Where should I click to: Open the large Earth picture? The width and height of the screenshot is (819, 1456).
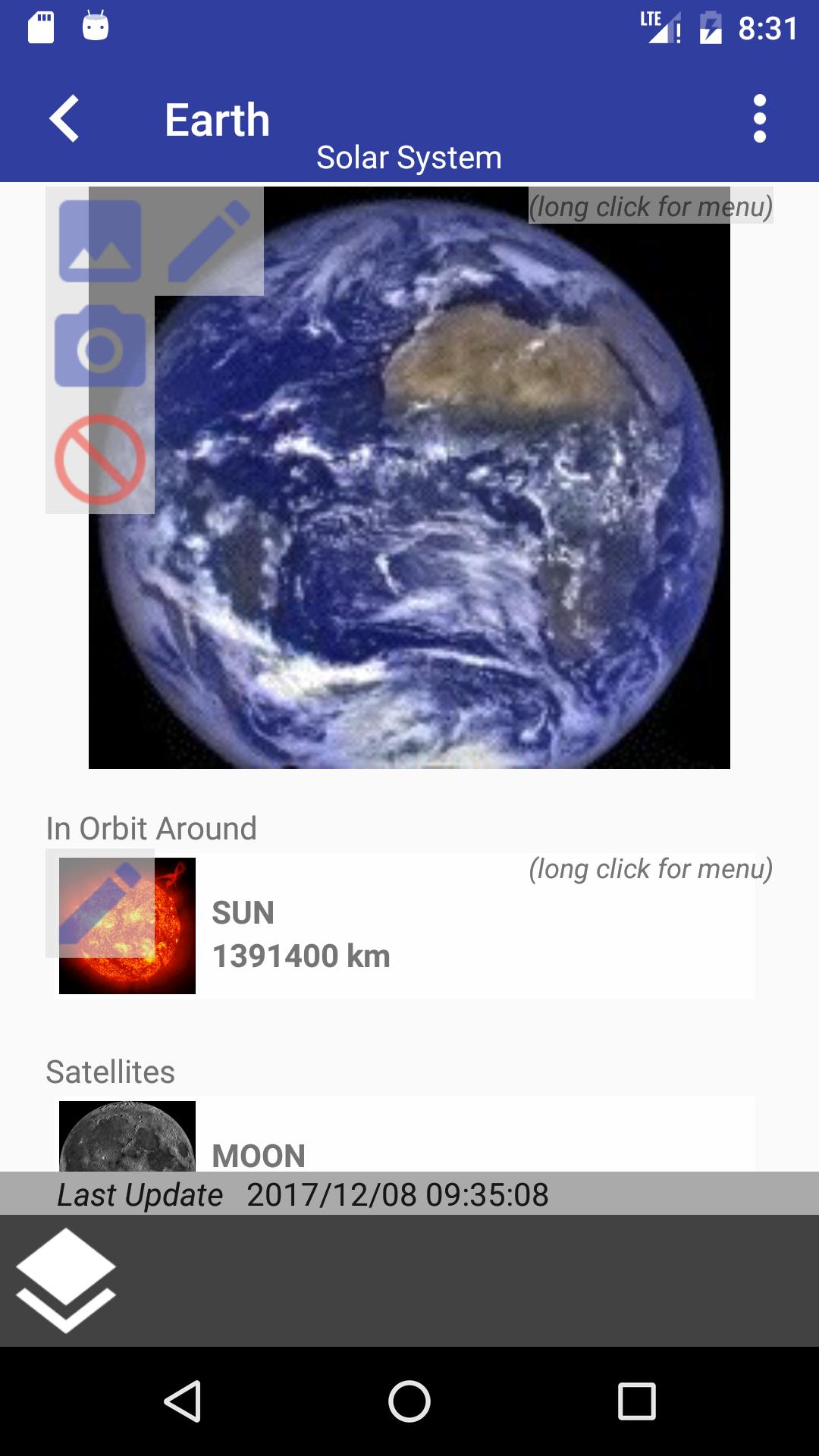pyautogui.click(x=409, y=478)
